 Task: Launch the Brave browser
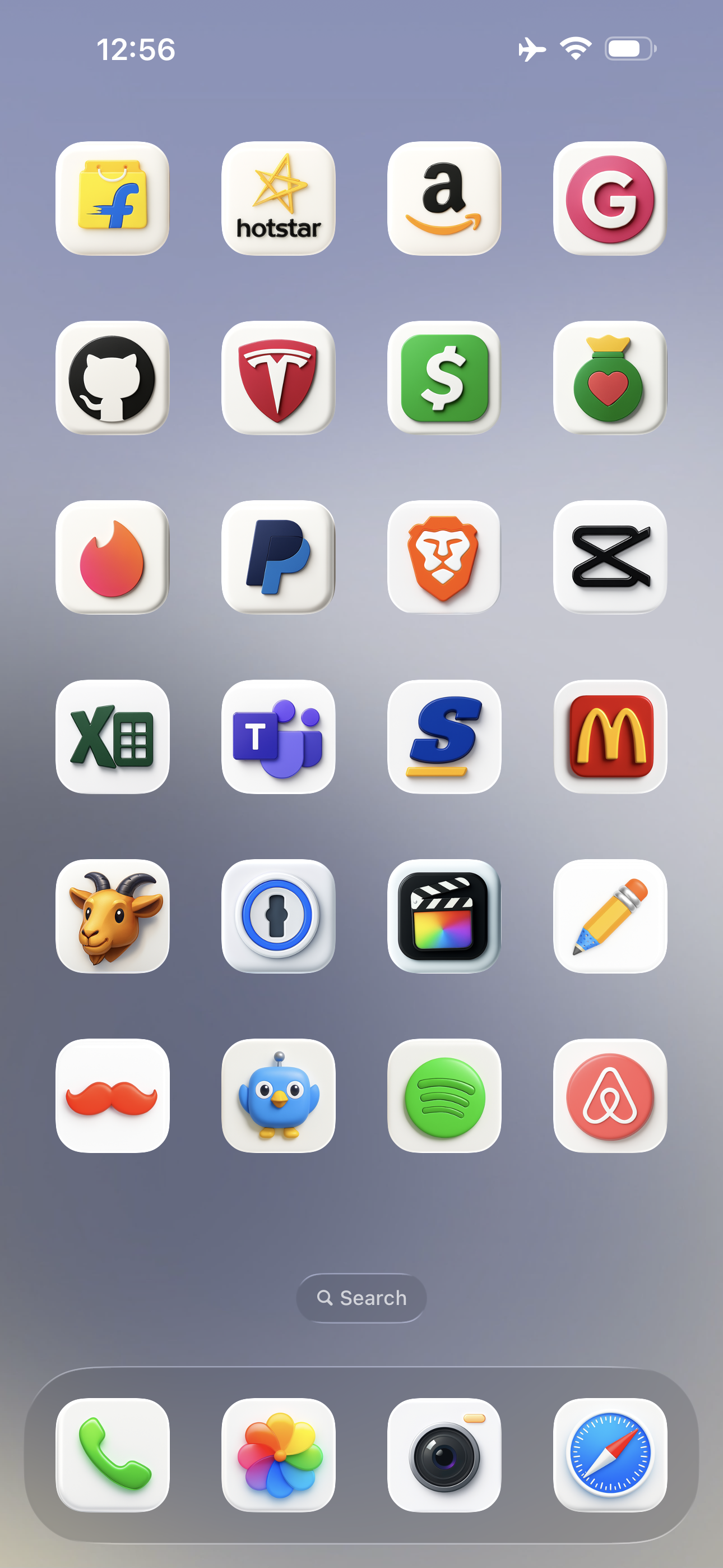click(444, 557)
